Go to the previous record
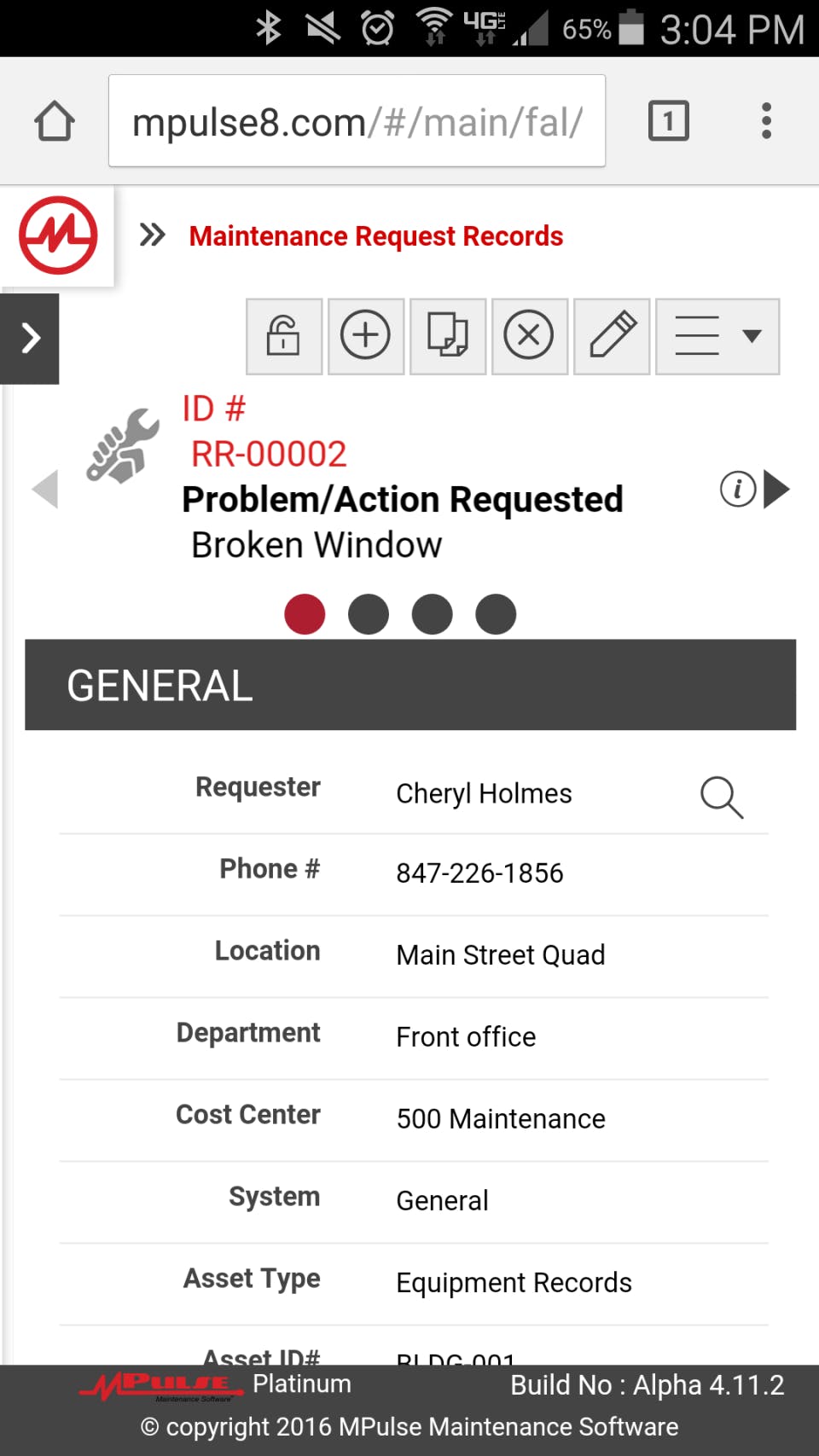This screenshot has height=1456, width=819. [45, 490]
